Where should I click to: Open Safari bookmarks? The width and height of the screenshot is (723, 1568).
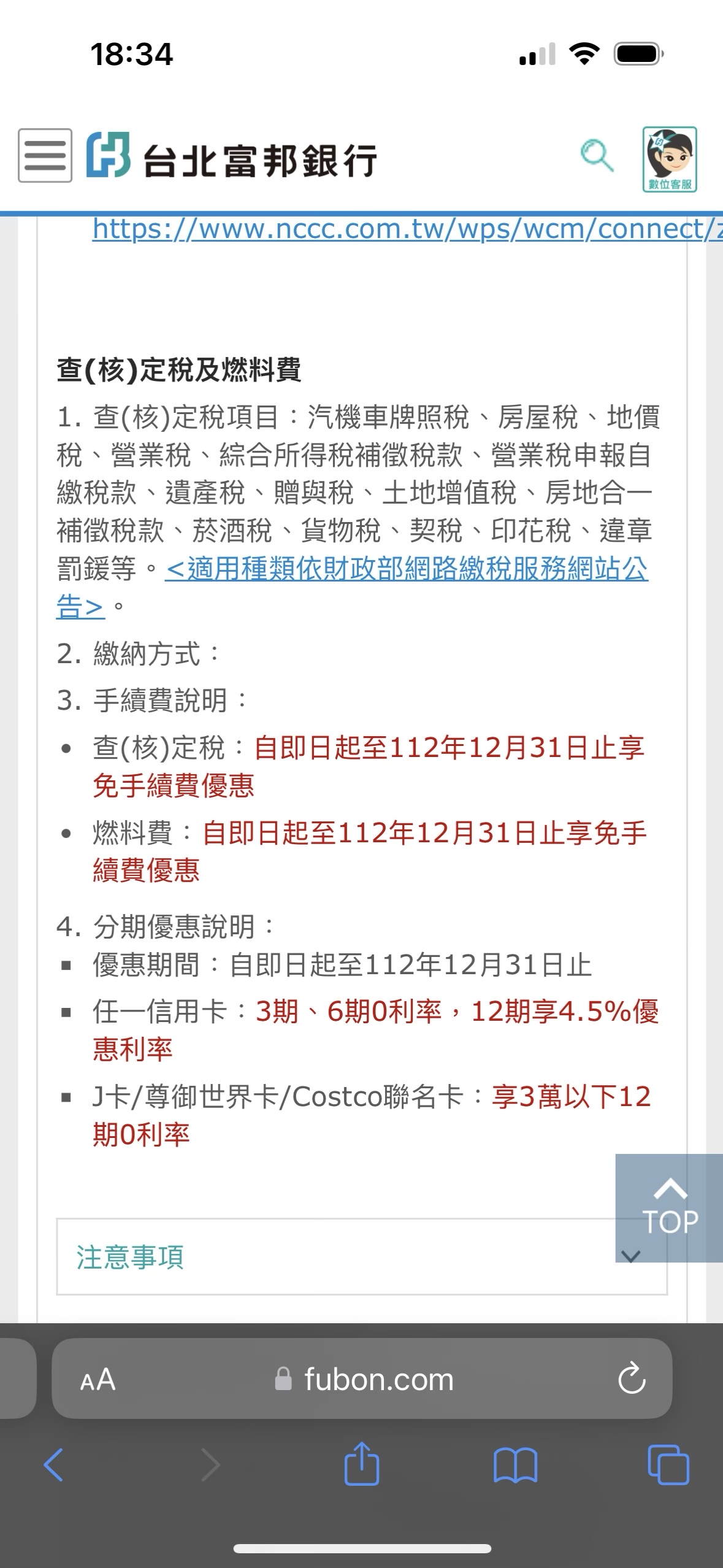point(515,1465)
